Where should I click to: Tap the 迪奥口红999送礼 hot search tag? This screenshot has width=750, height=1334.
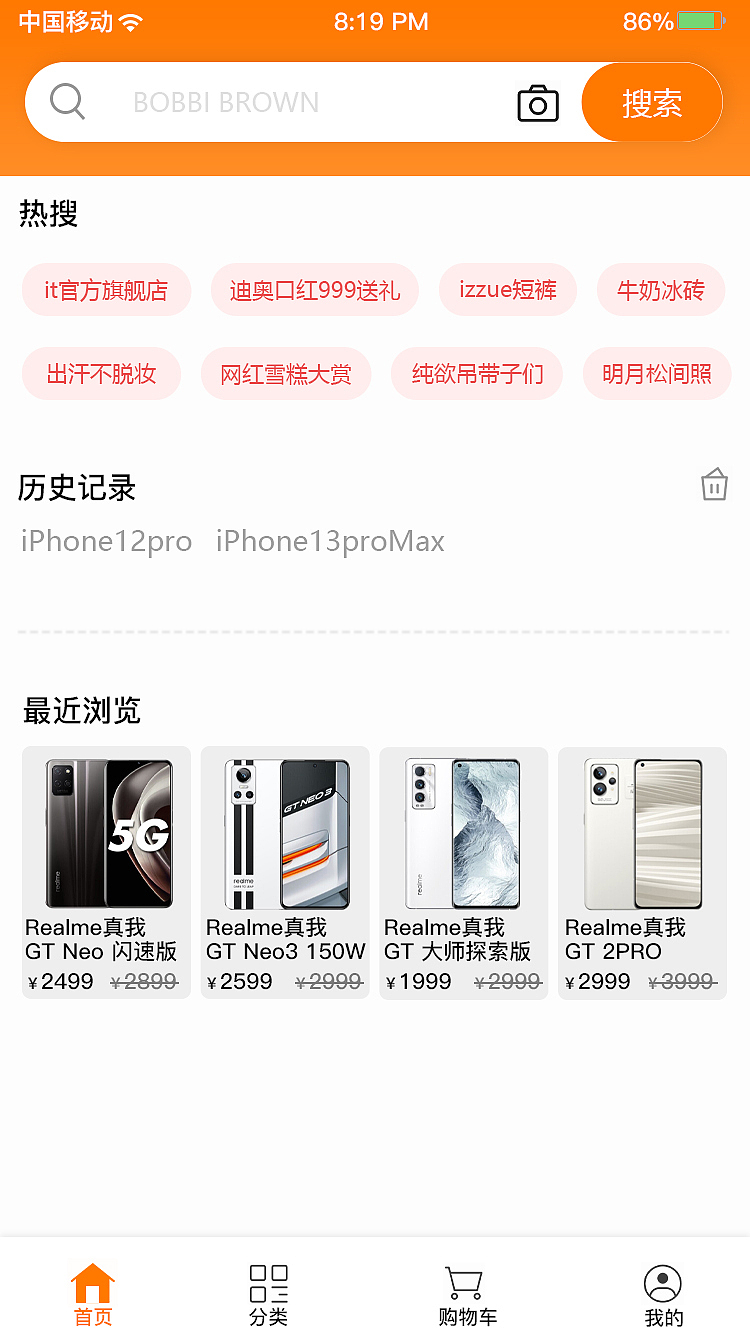coord(314,289)
